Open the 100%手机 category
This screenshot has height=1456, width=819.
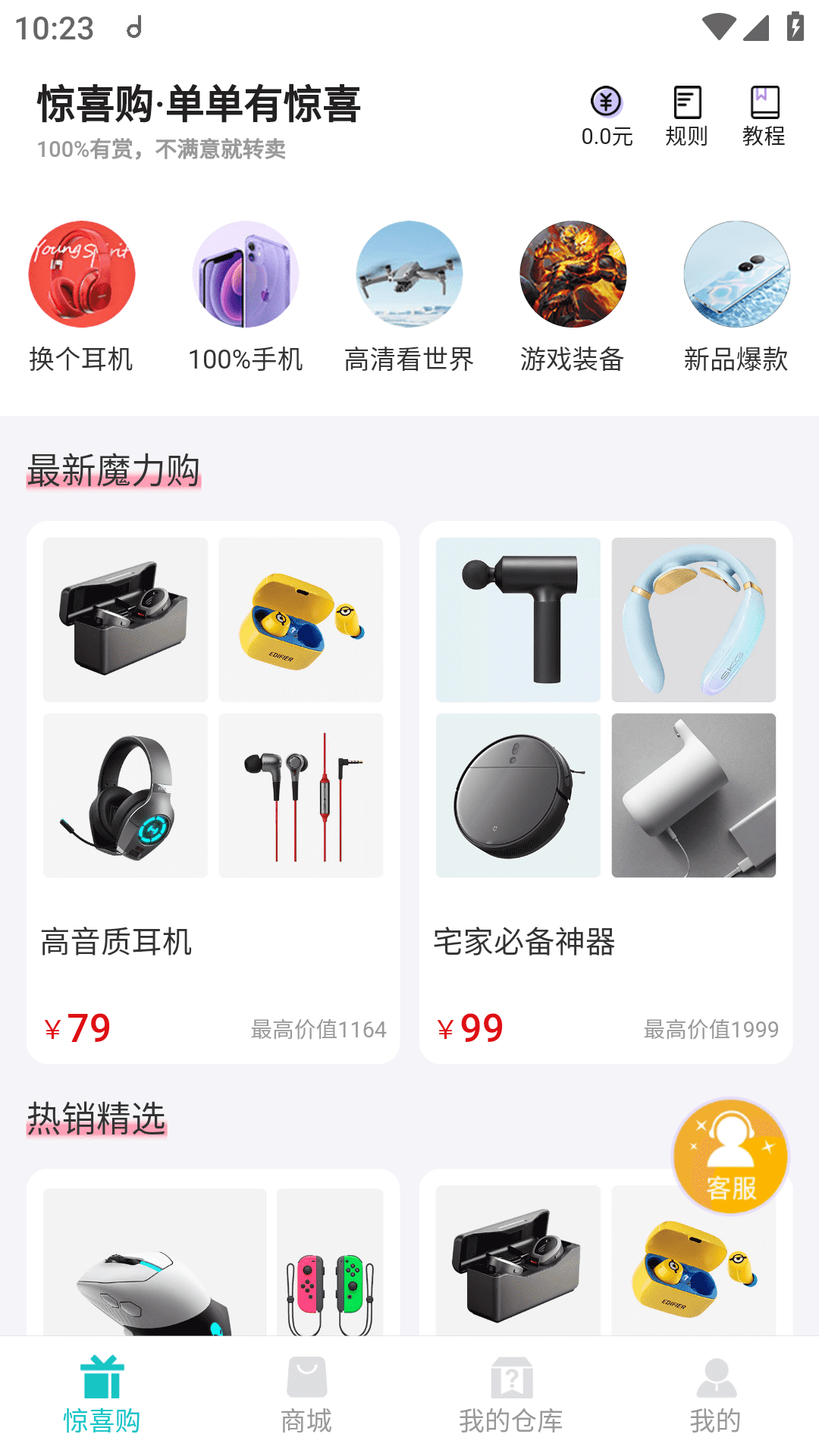coord(245,275)
